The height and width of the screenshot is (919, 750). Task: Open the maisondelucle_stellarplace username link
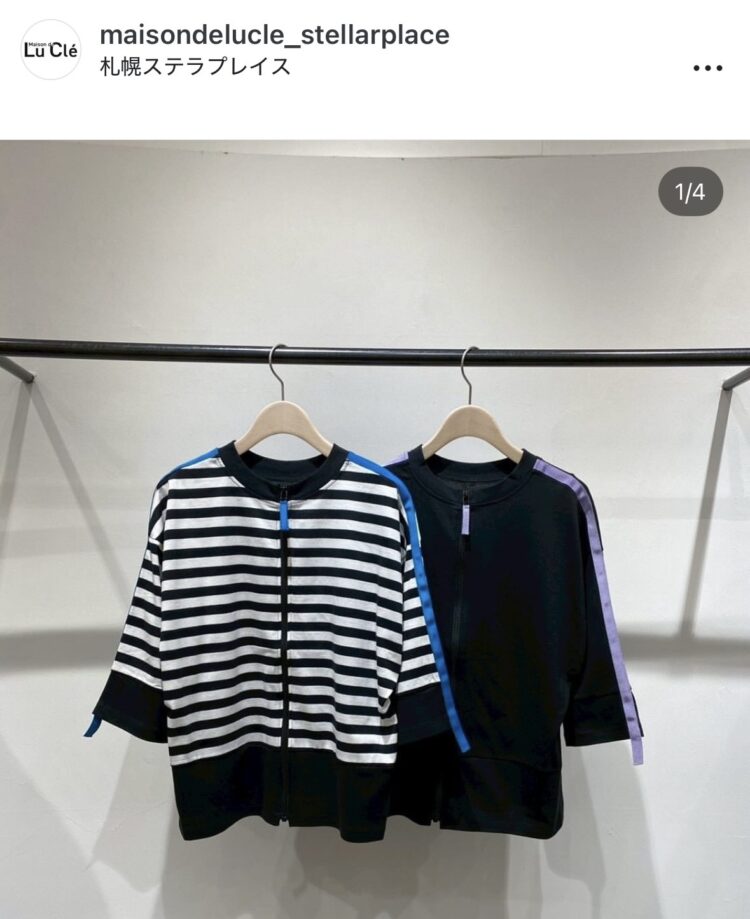275,35
